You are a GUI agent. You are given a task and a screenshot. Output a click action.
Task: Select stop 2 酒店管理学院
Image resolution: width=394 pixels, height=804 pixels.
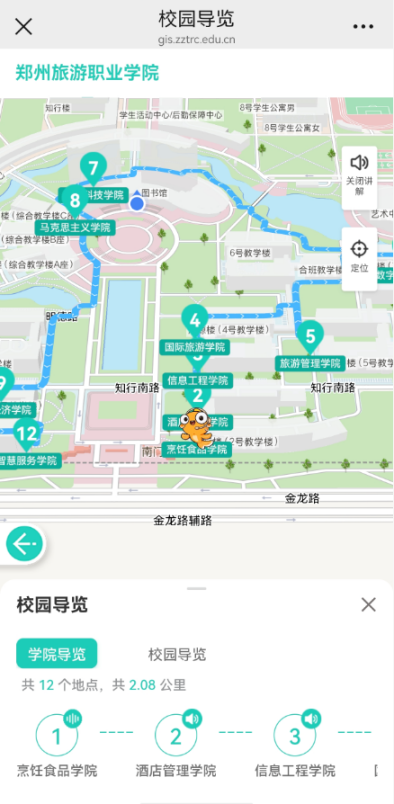[176, 737]
